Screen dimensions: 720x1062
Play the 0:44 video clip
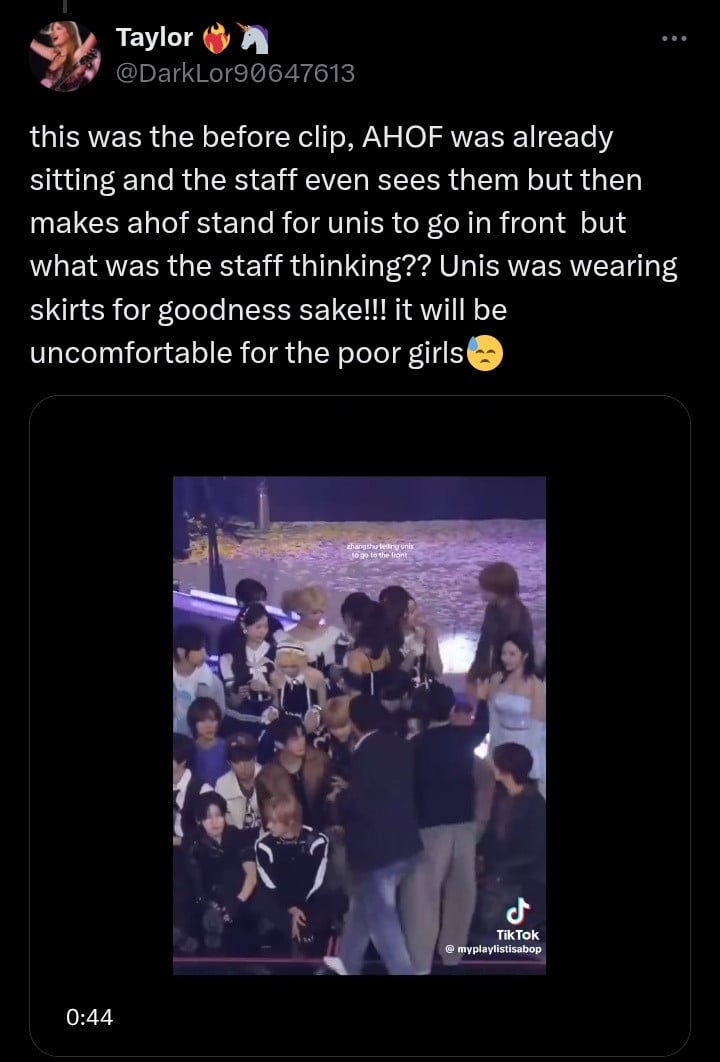360,724
